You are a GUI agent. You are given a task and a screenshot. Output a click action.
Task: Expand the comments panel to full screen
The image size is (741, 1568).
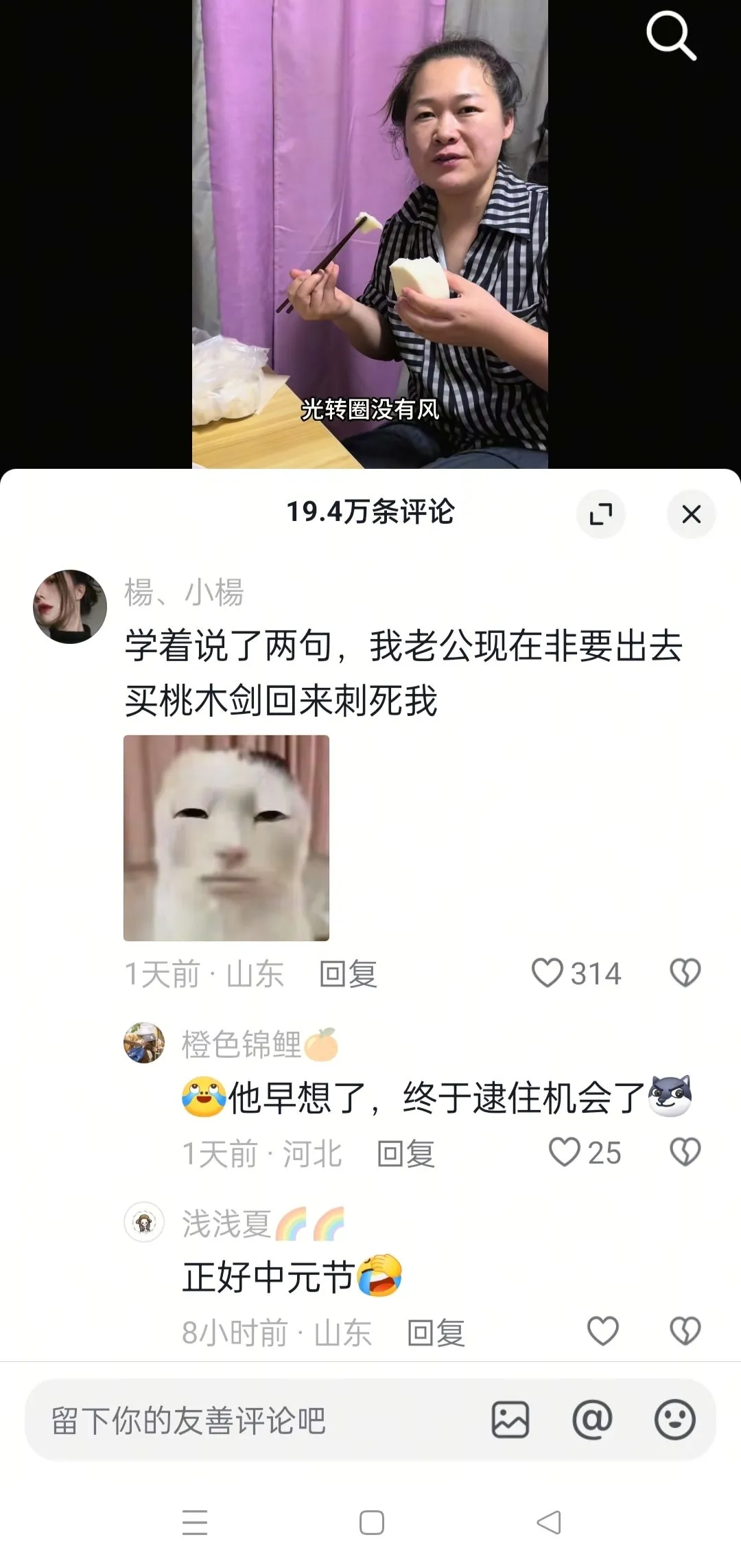tap(601, 514)
